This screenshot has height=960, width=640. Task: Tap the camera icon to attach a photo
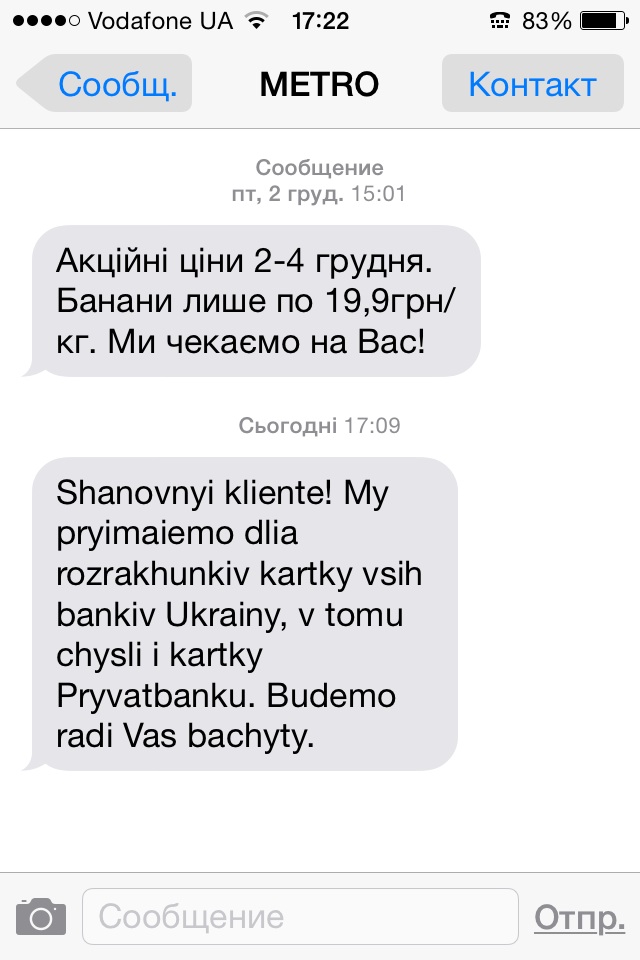(x=40, y=916)
